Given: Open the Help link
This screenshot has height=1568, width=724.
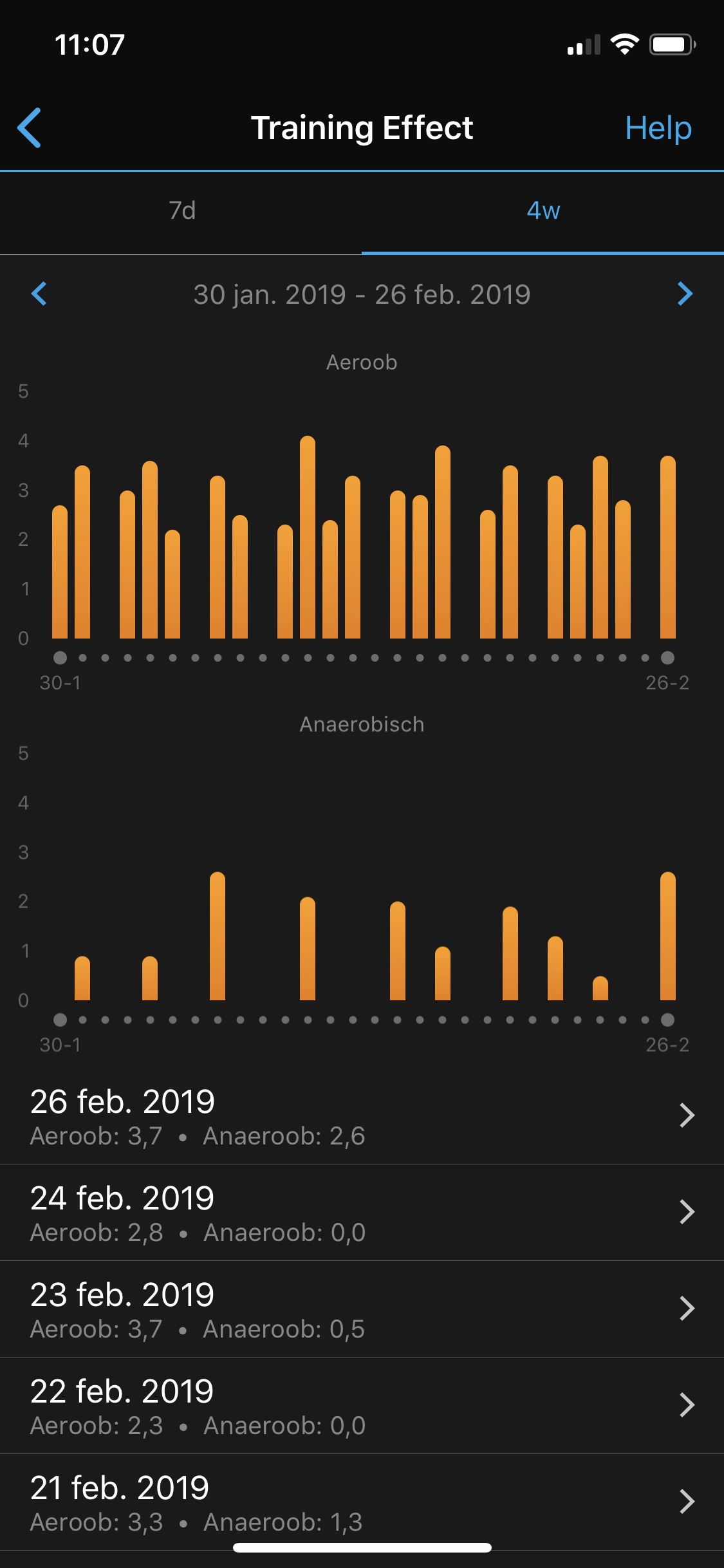Looking at the screenshot, I should tap(658, 128).
